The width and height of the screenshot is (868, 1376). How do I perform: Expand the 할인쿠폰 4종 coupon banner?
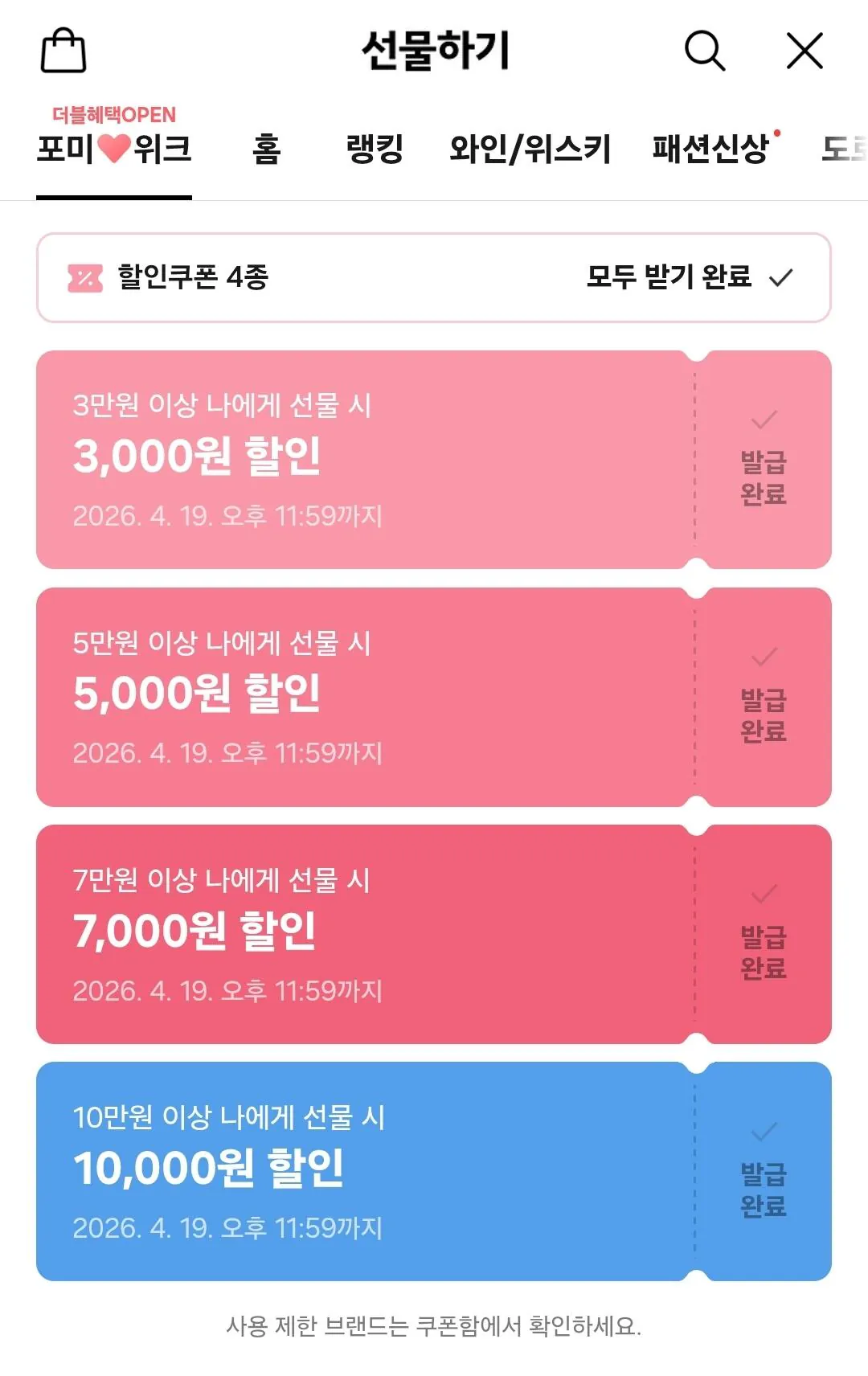(x=434, y=278)
